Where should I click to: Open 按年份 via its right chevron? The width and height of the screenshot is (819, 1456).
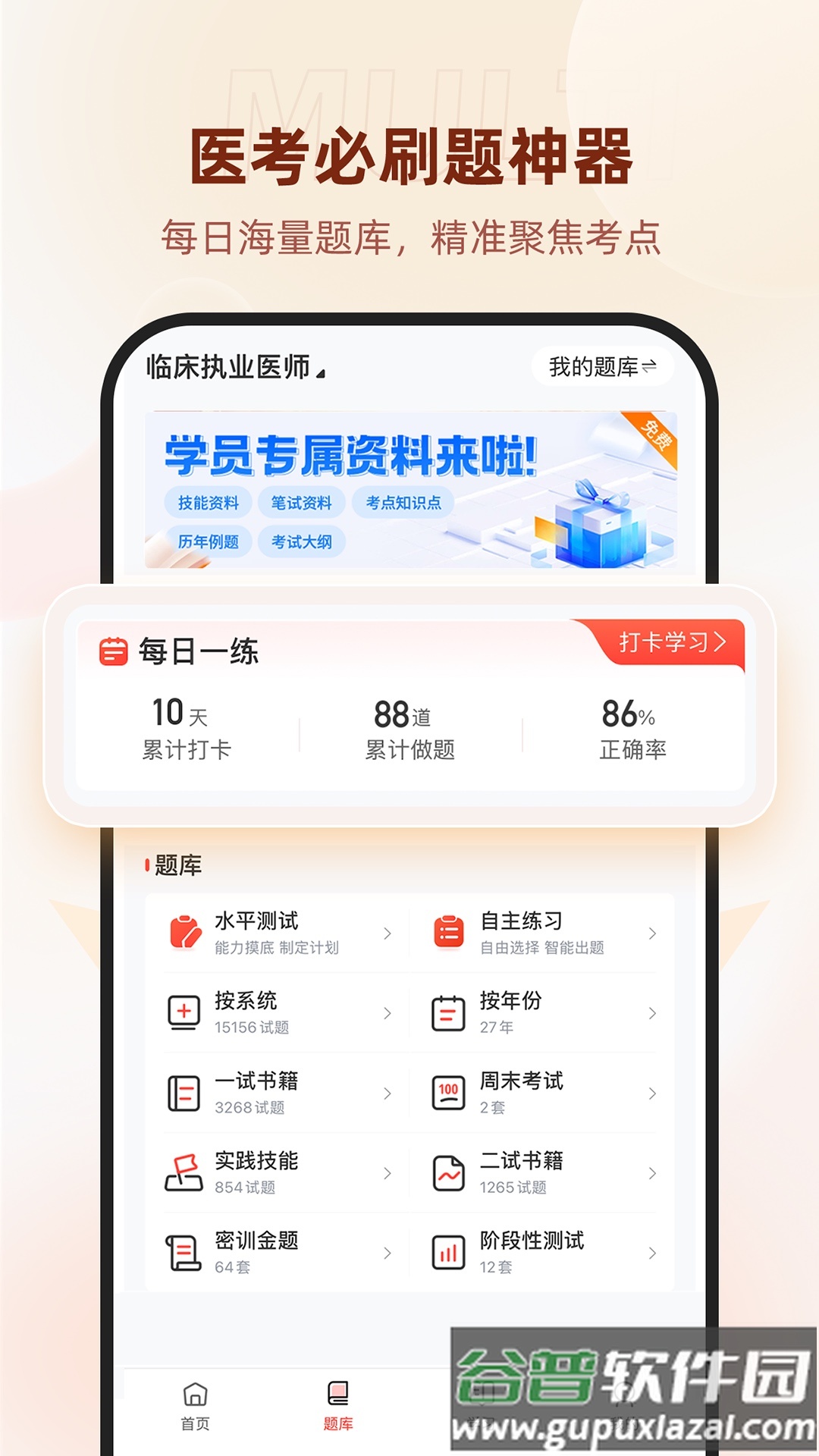[x=651, y=1013]
